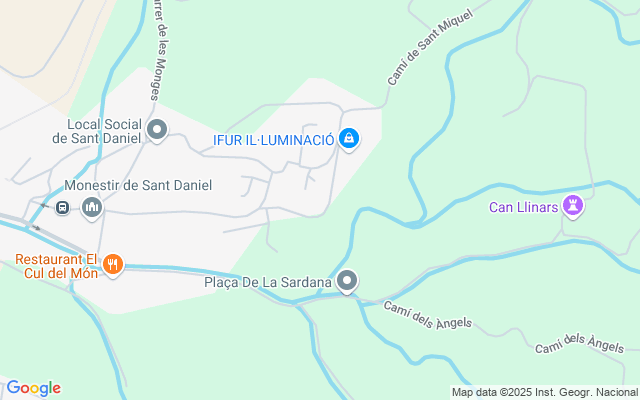This screenshot has height=400, width=640.
Task: Select the Plaça De La Sardana marker
Action: [347, 282]
